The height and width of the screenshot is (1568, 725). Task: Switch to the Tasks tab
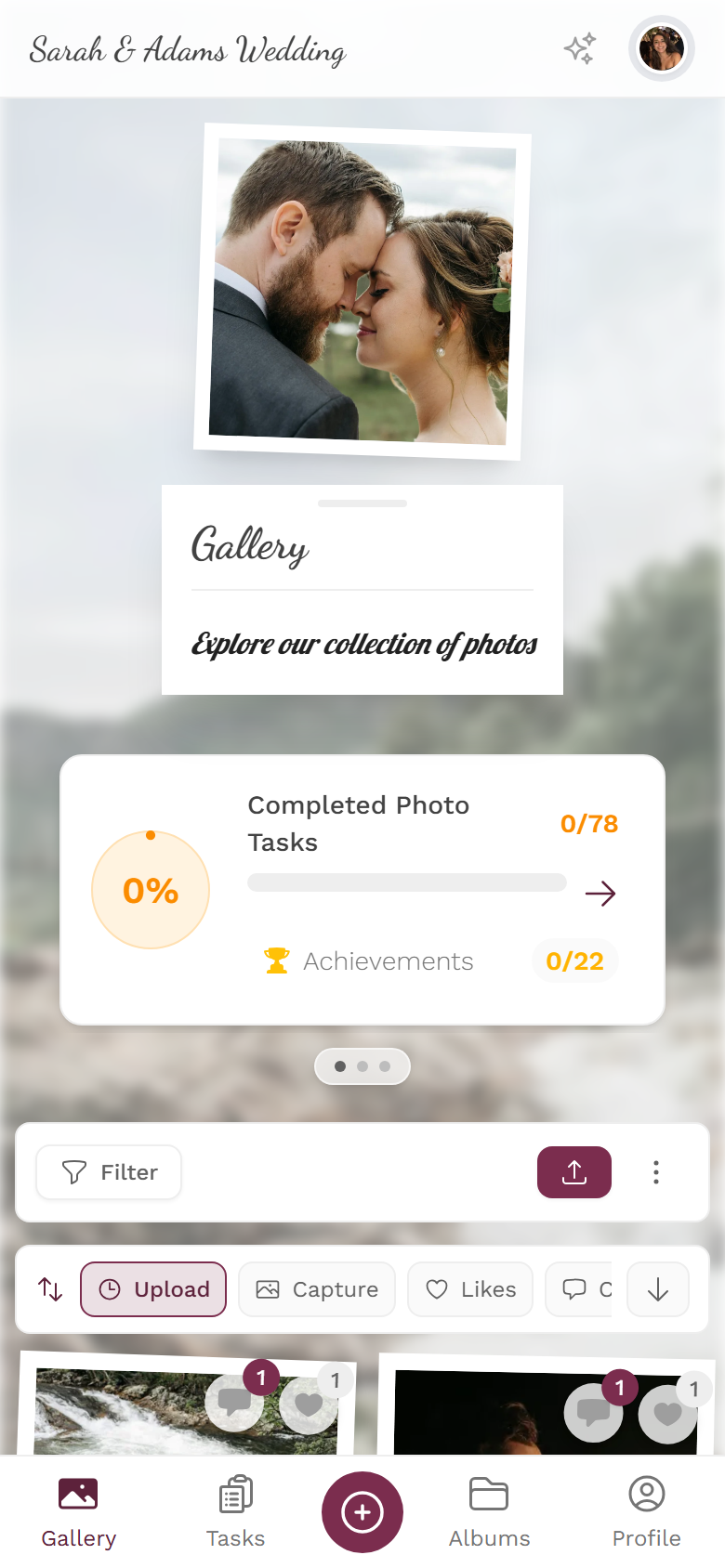coord(236,1512)
